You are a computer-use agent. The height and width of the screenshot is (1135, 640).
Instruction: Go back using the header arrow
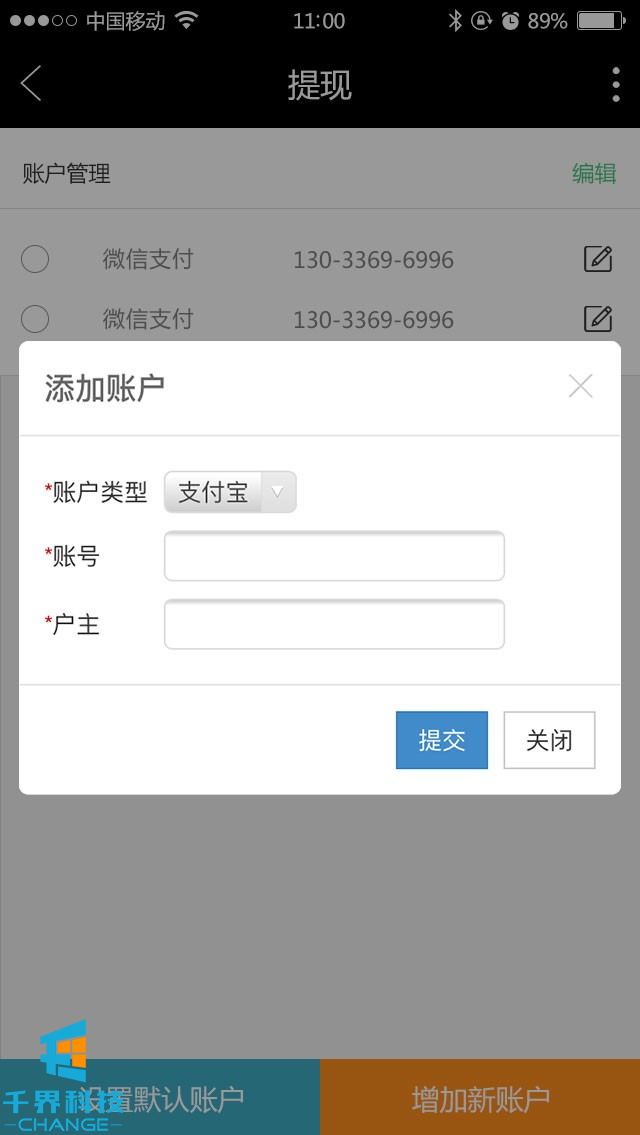pyautogui.click(x=31, y=84)
